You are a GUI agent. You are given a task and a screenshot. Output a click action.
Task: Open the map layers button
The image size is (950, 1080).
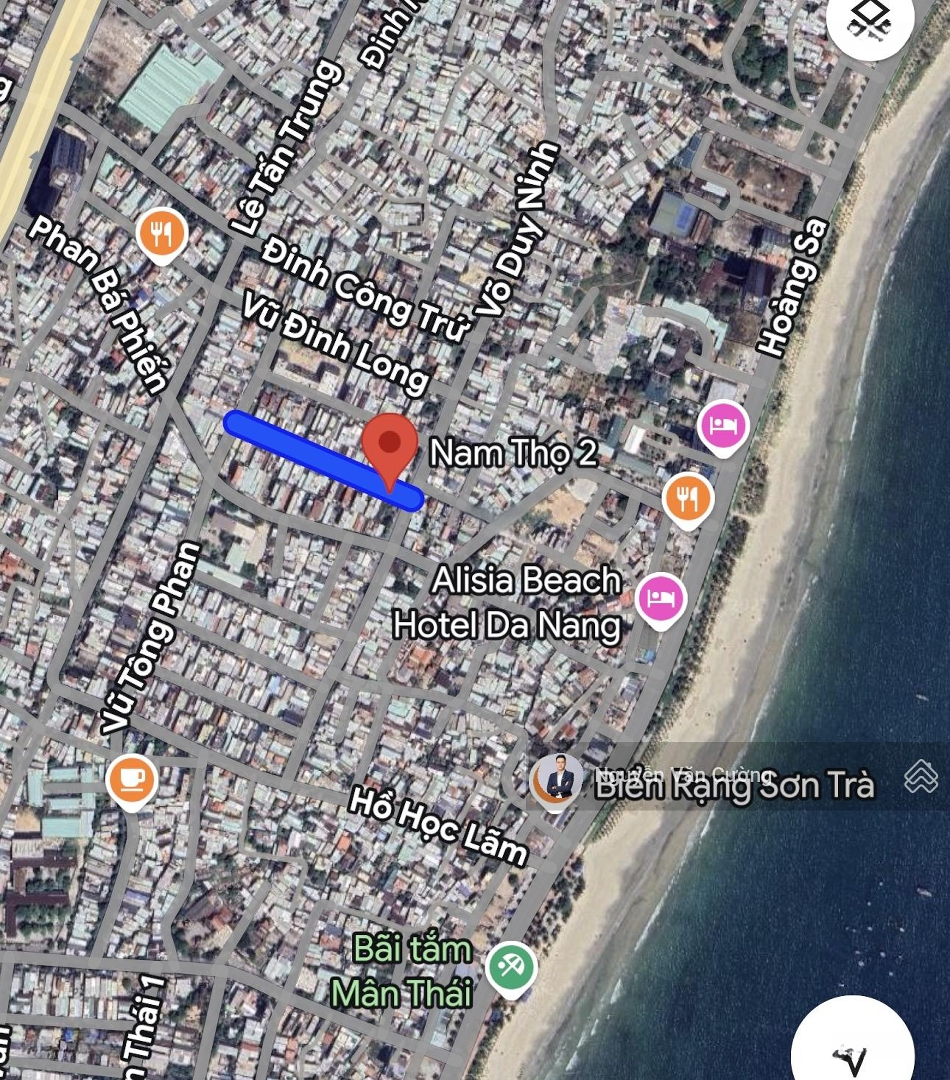point(872,22)
